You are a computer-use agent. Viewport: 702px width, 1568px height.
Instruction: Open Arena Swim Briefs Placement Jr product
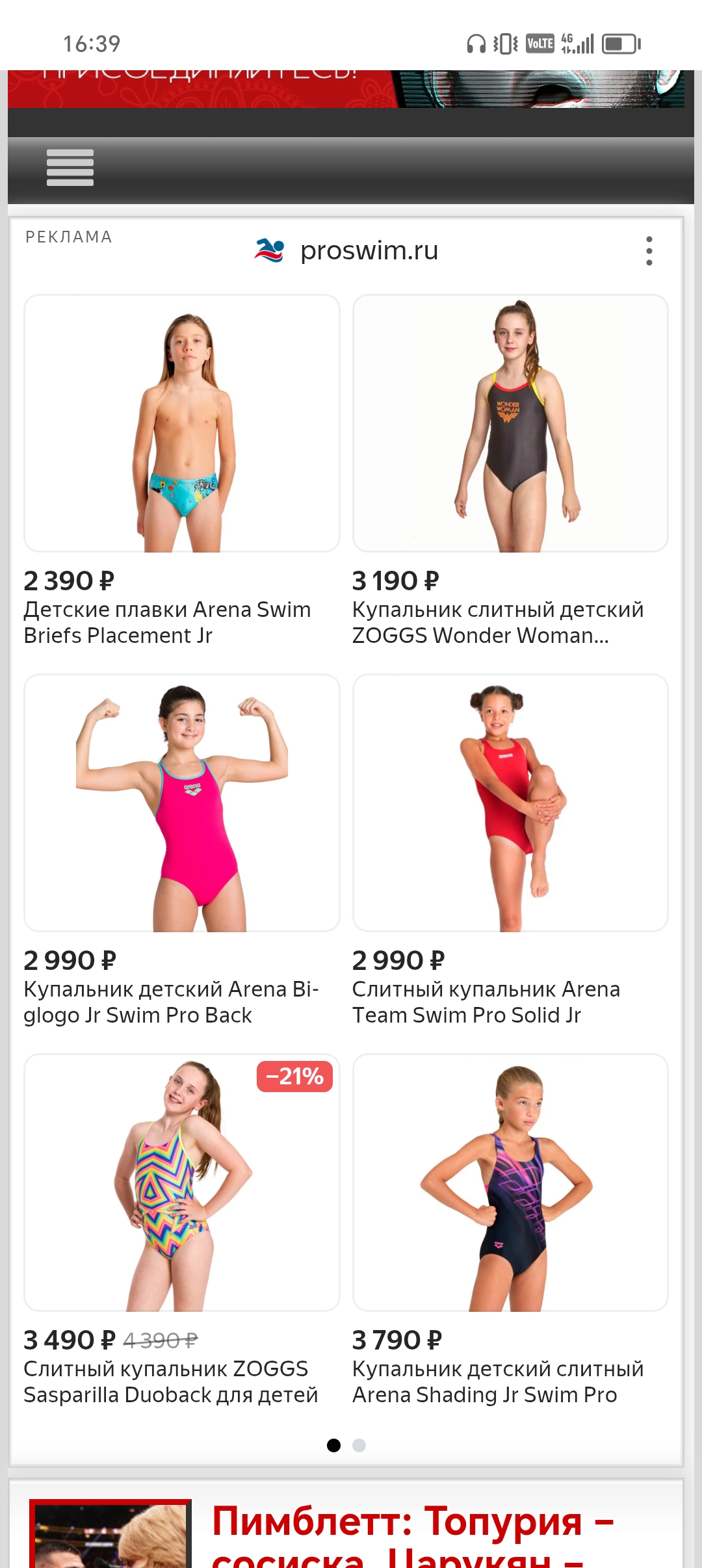click(x=182, y=424)
